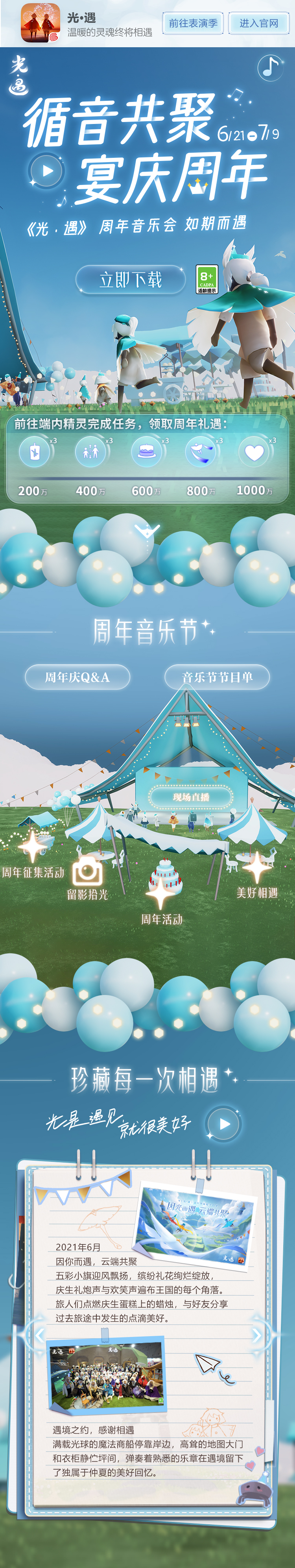The image size is (295, 1568).
Task: Watch the 现场直播 live stream
Action: click(191, 796)
